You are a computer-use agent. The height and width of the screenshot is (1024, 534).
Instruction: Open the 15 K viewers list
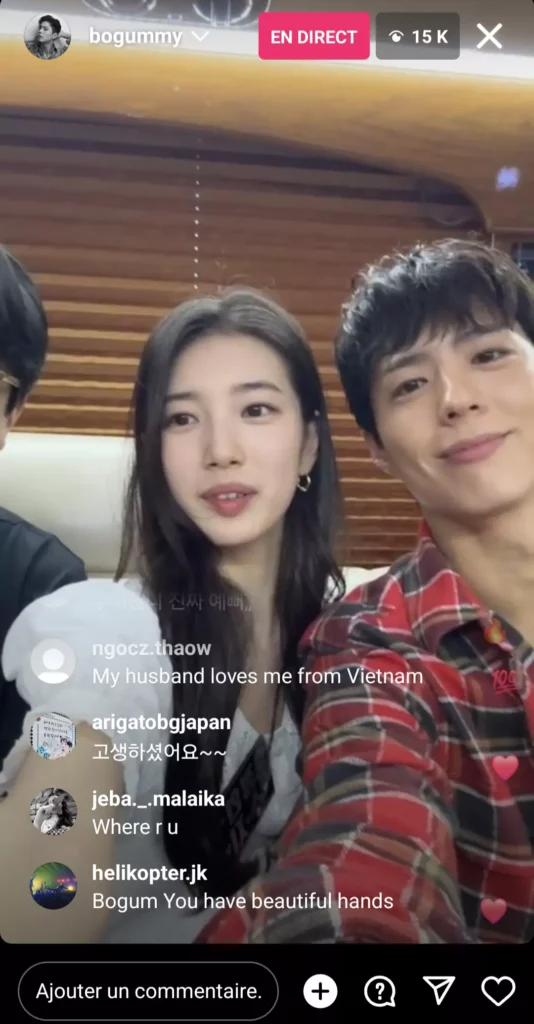[x=418, y=36]
